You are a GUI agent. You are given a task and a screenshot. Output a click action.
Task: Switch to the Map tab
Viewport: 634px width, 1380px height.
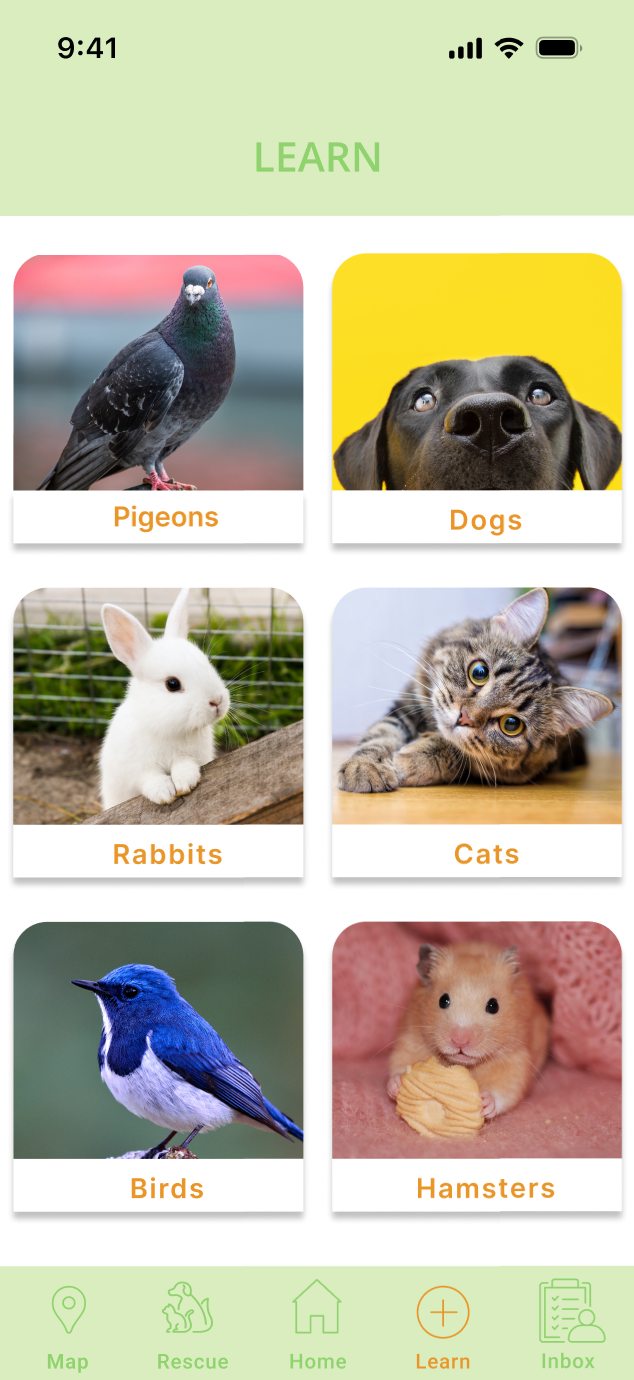click(68, 1325)
